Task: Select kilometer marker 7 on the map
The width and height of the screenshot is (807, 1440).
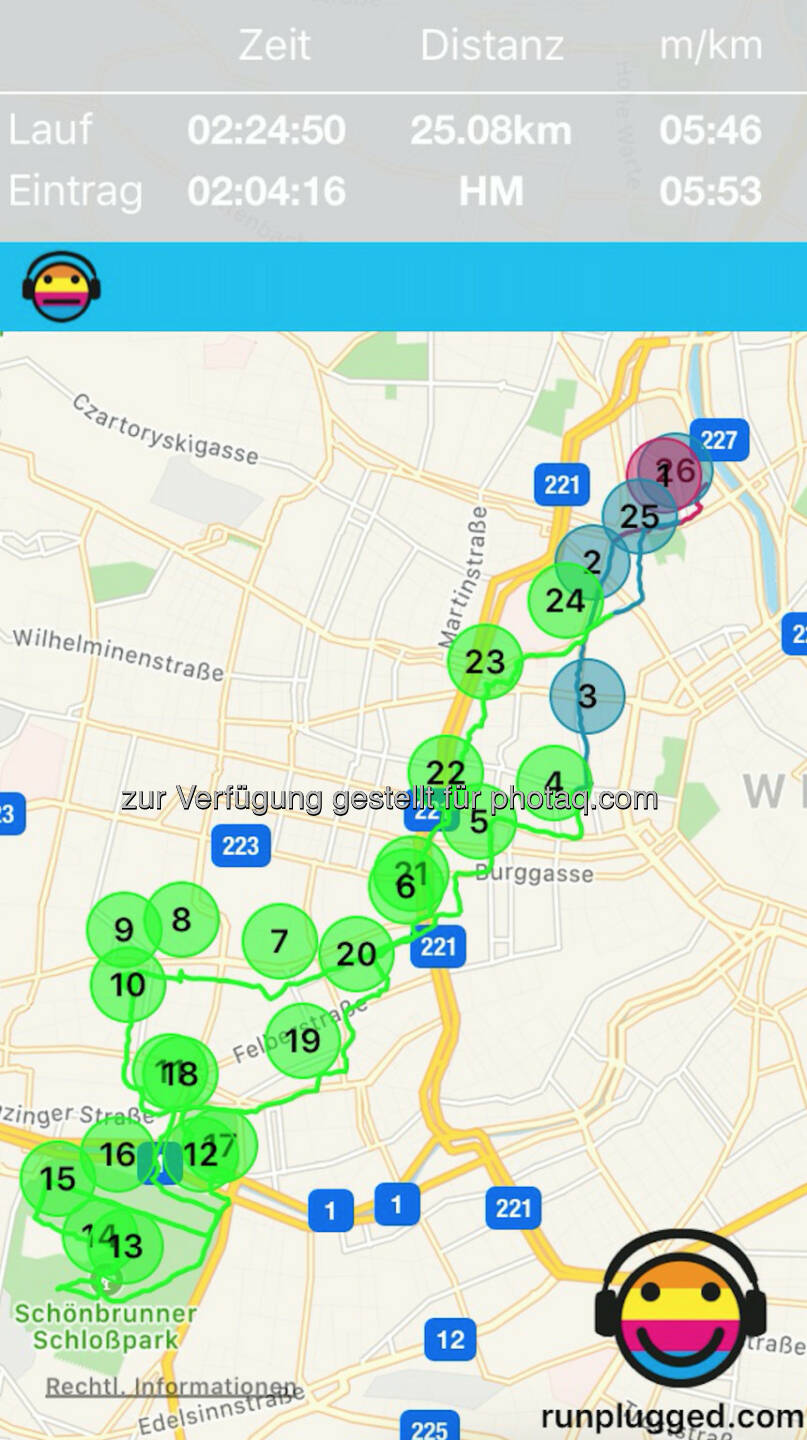Action: (280, 941)
